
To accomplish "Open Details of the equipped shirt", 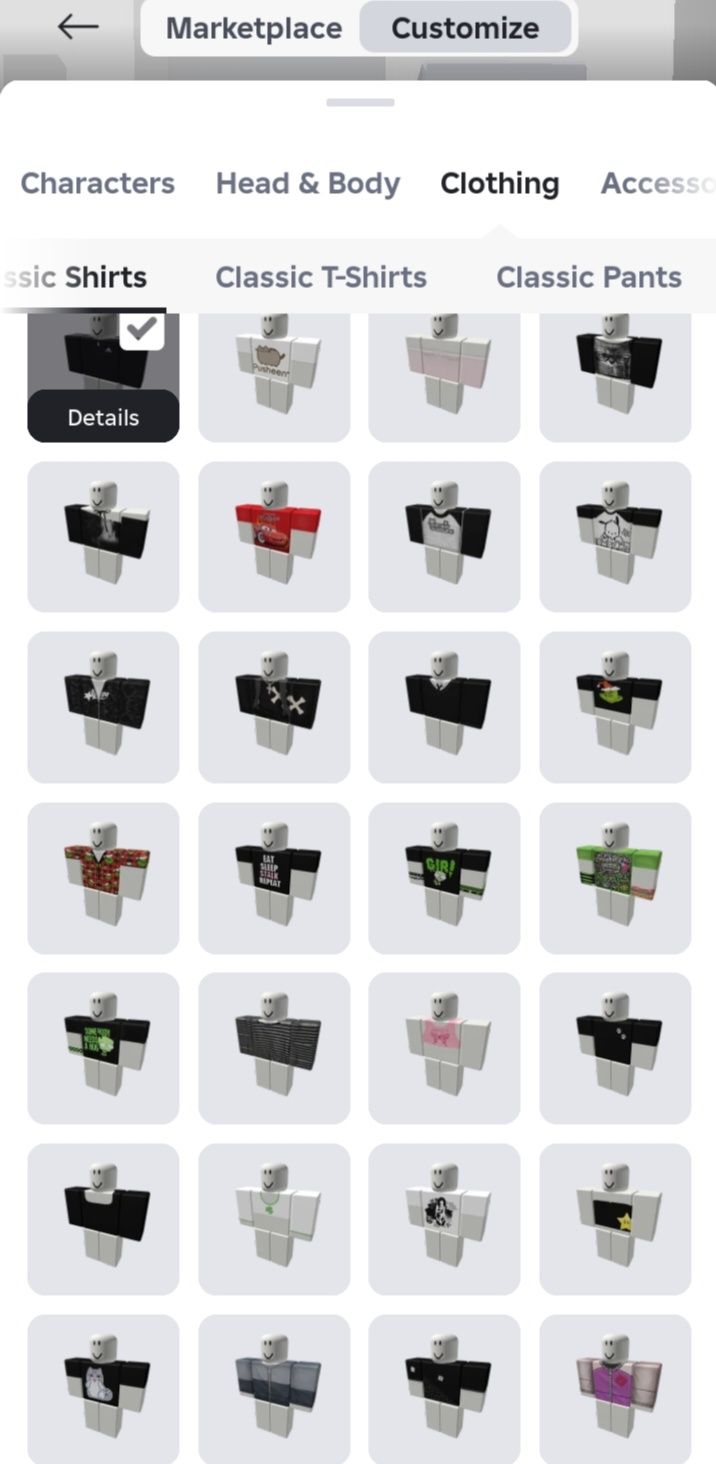I will click(103, 418).
